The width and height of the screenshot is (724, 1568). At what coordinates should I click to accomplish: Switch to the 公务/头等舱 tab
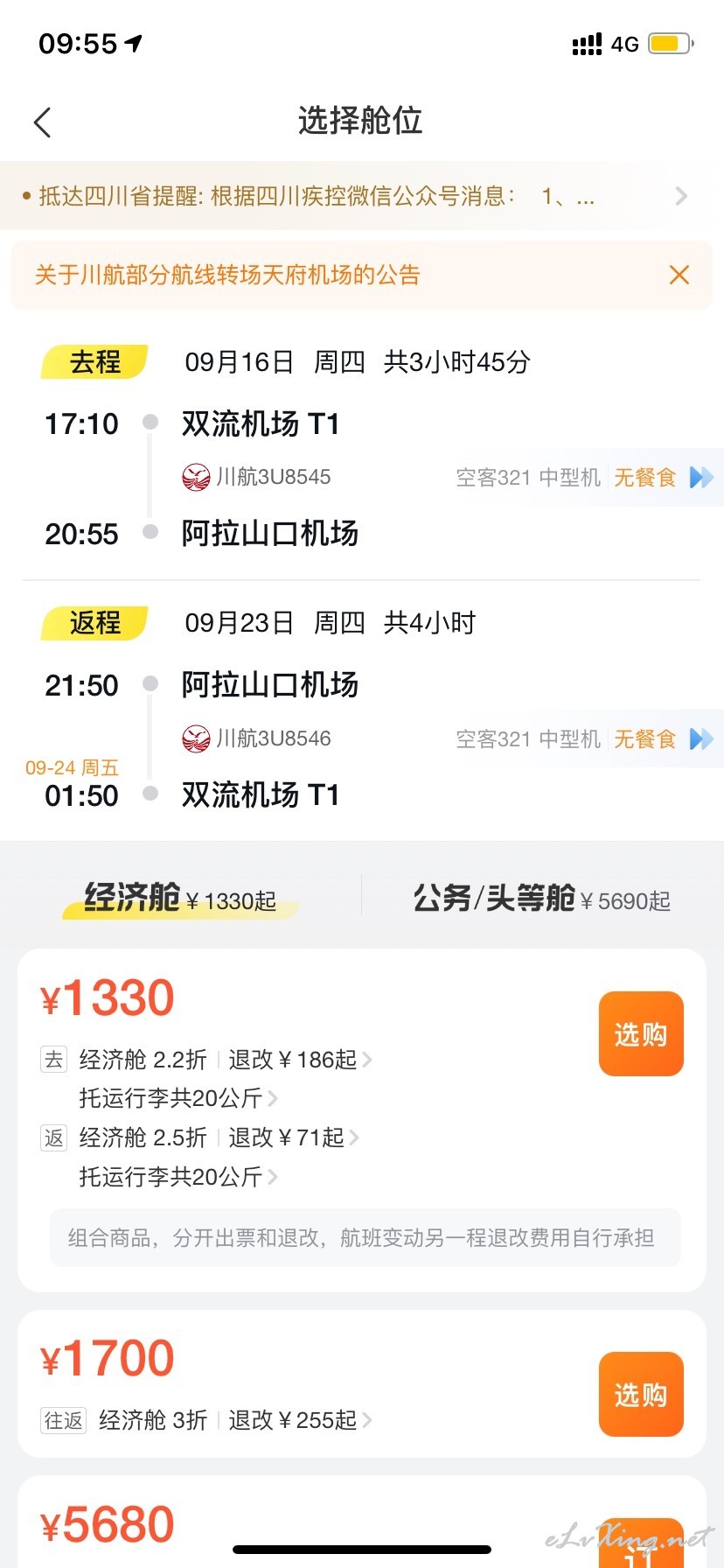(542, 899)
